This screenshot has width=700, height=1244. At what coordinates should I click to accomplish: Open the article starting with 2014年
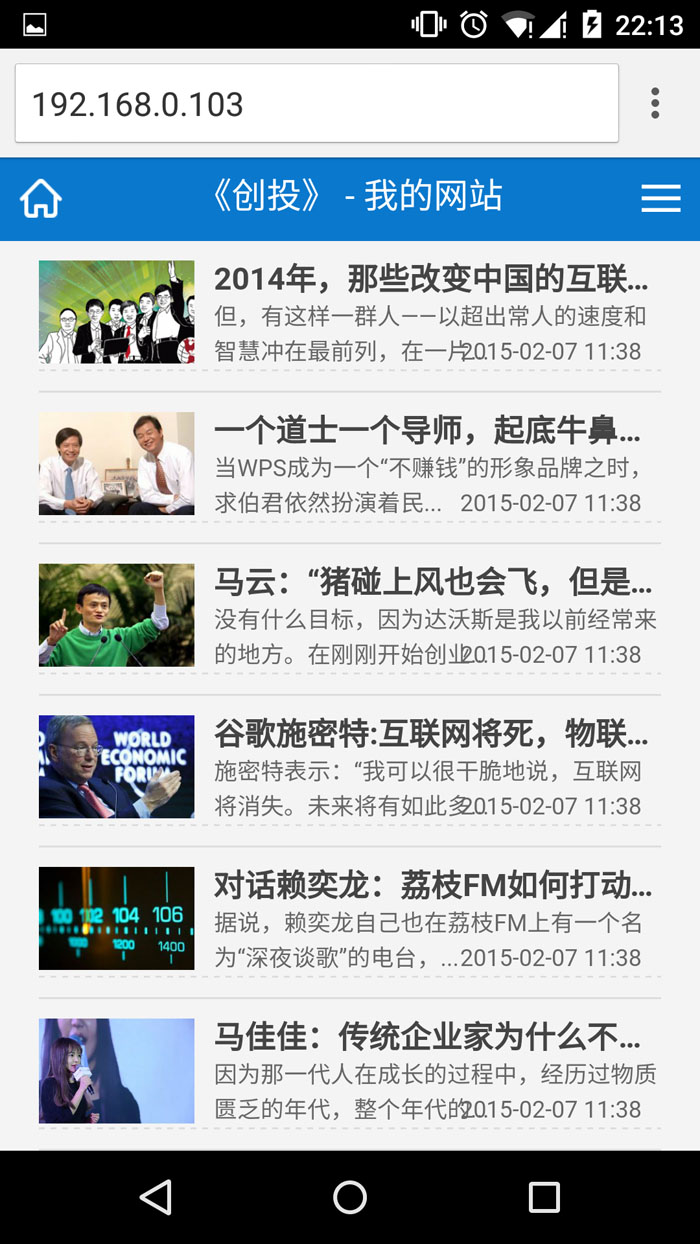tap(431, 279)
